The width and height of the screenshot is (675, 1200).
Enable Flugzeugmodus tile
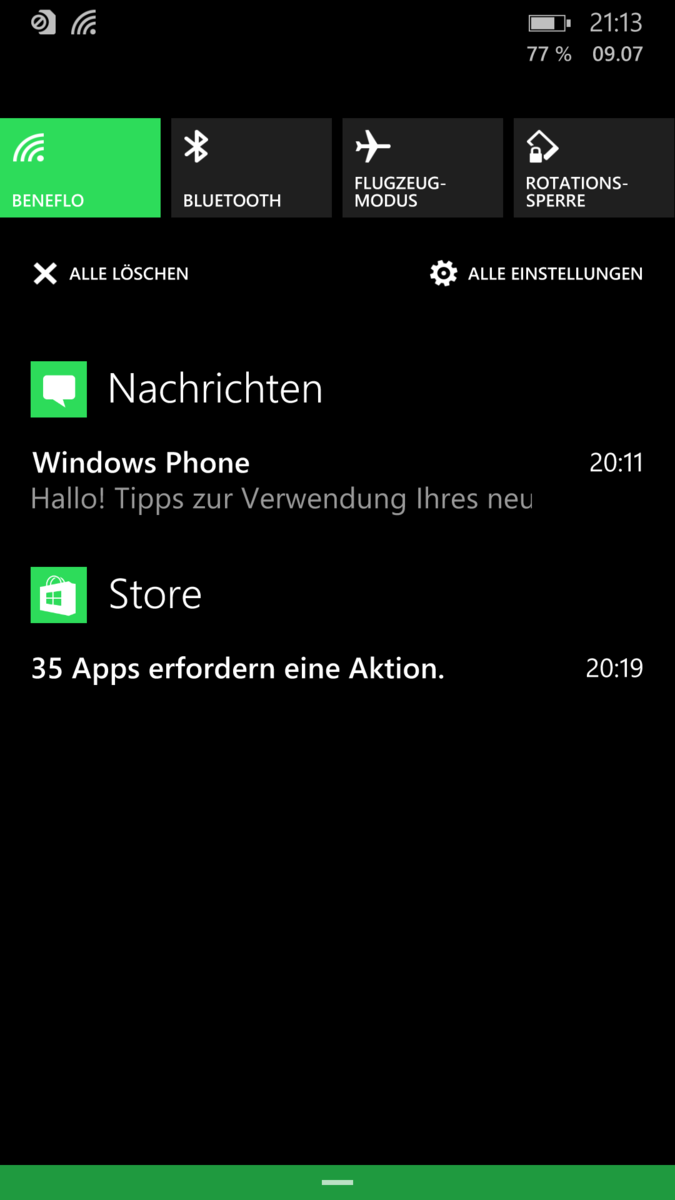(x=422, y=168)
